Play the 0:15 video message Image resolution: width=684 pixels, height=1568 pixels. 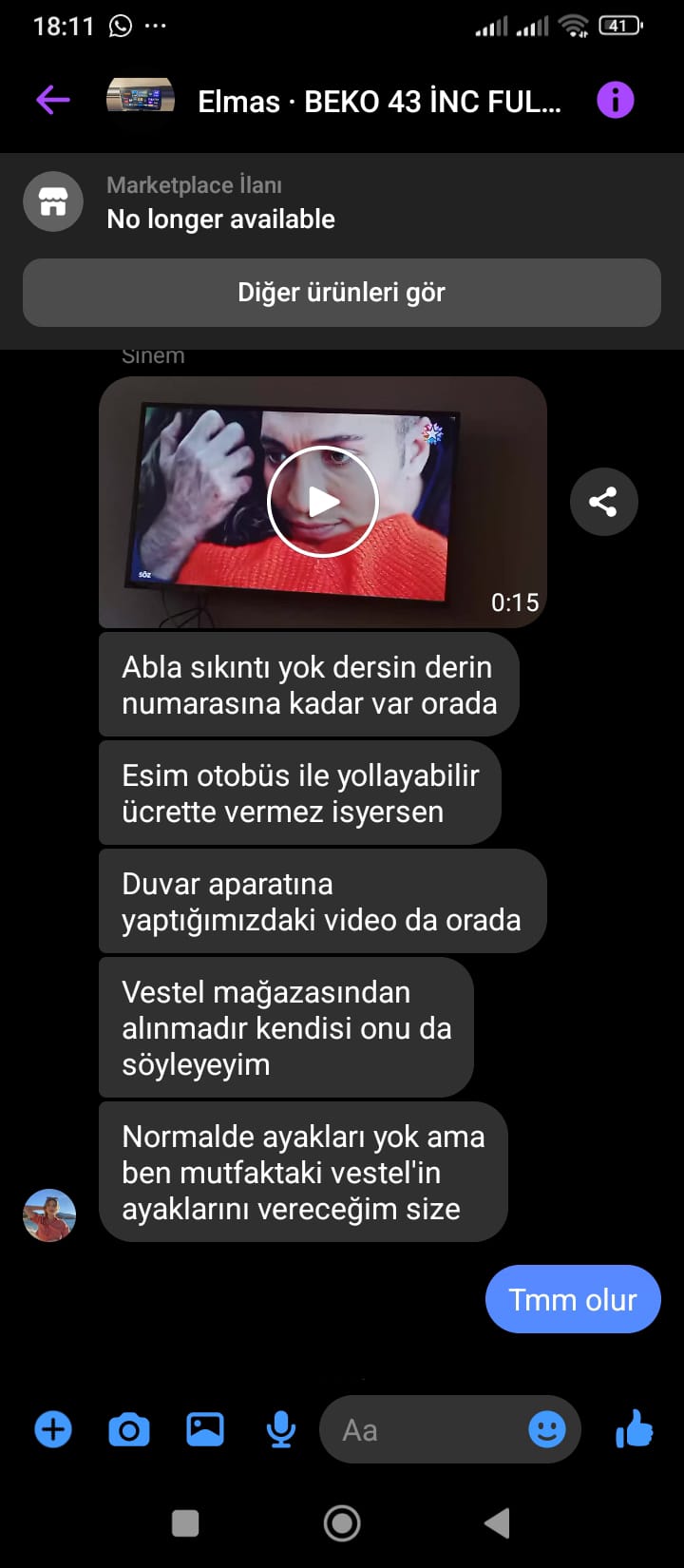coord(323,502)
